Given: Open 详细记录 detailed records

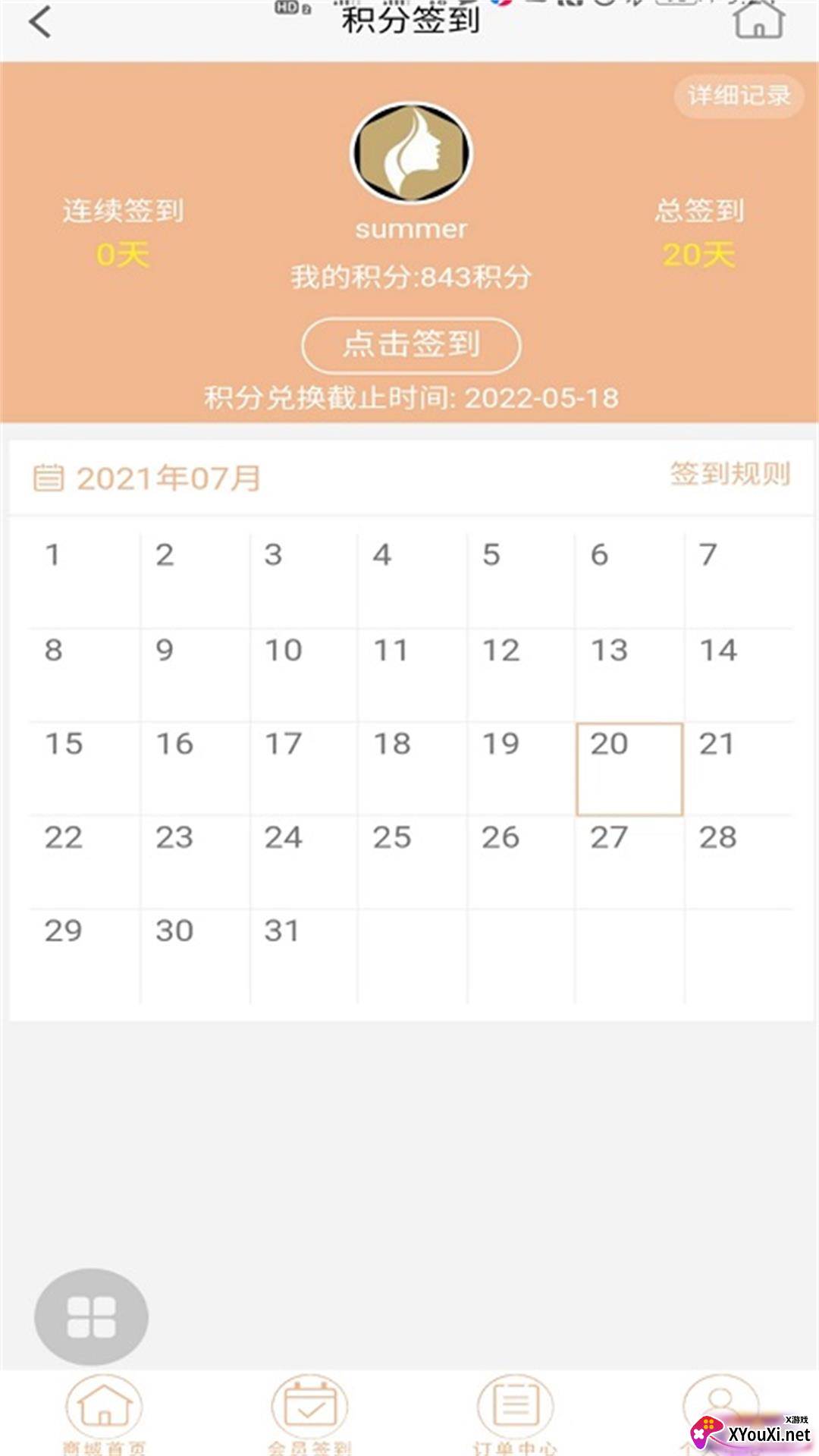Looking at the screenshot, I should point(738,96).
